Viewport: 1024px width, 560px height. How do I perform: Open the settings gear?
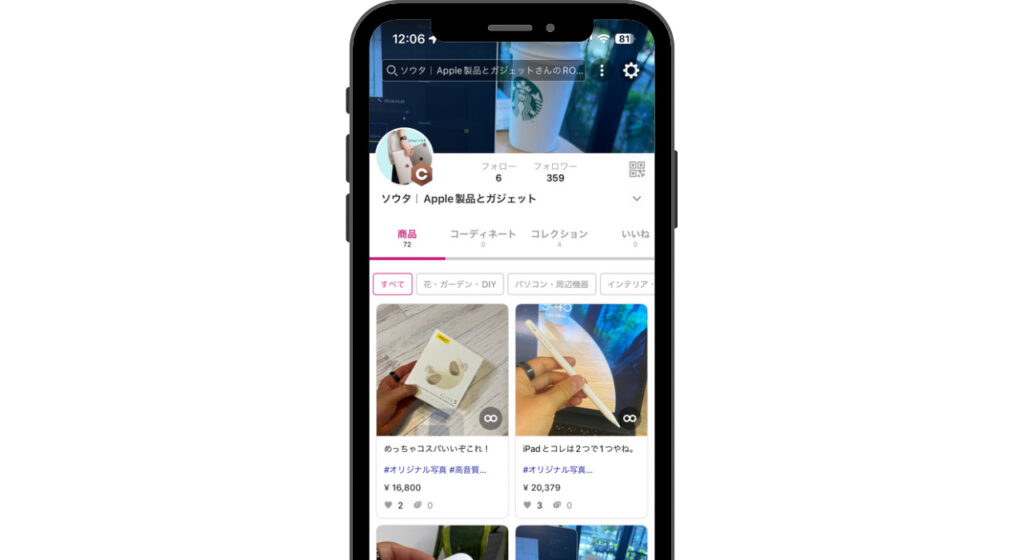point(631,71)
